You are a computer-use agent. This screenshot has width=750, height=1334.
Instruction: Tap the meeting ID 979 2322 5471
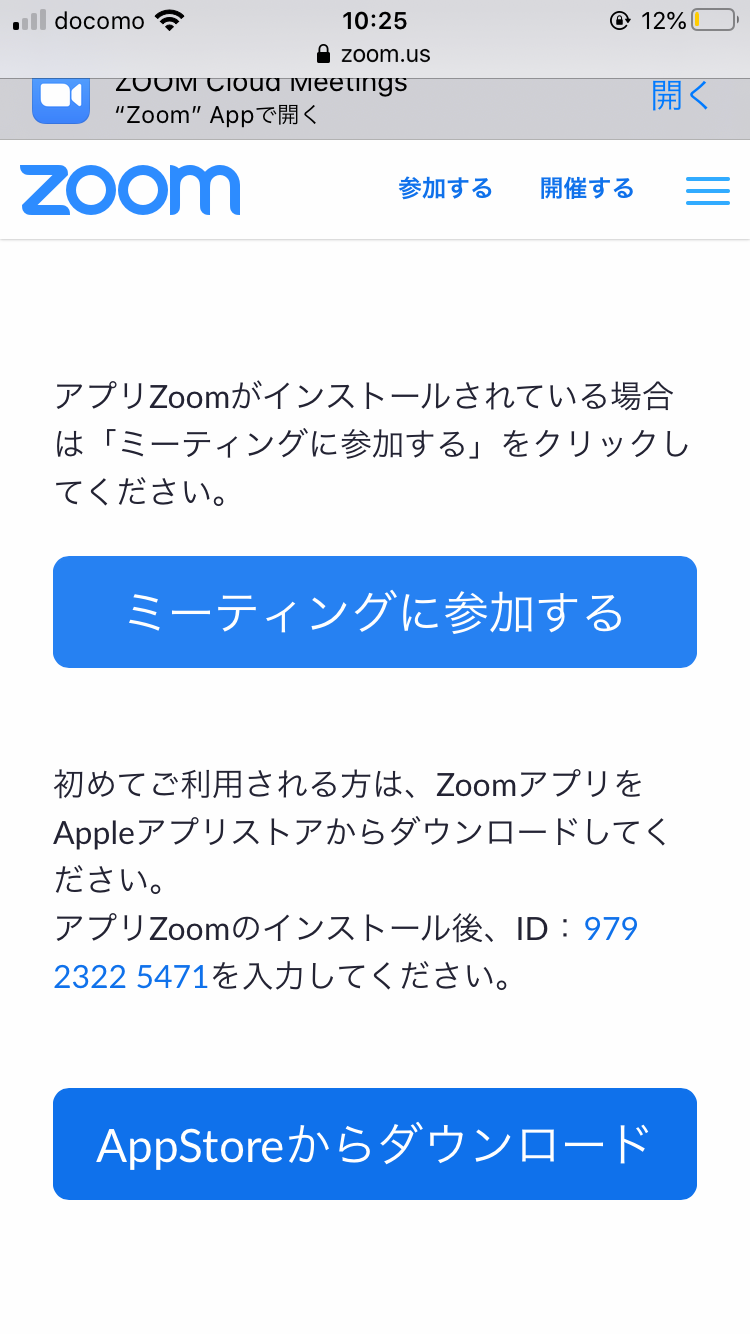point(346,952)
